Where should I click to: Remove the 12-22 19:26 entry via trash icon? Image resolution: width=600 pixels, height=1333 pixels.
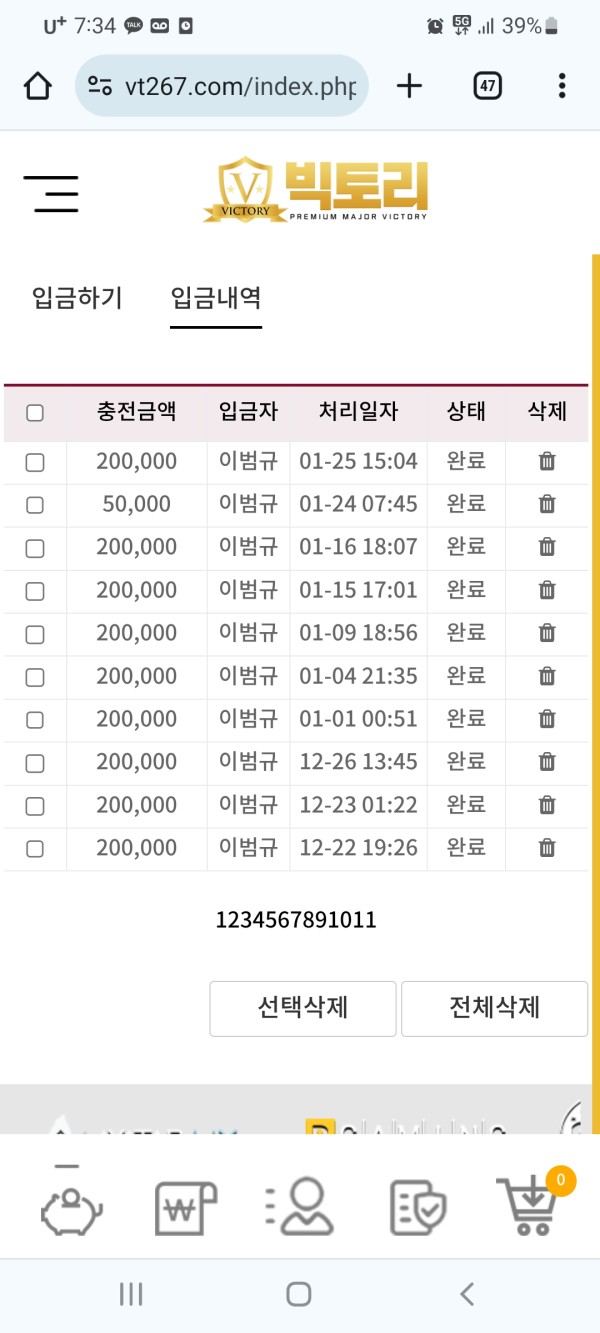pos(547,848)
